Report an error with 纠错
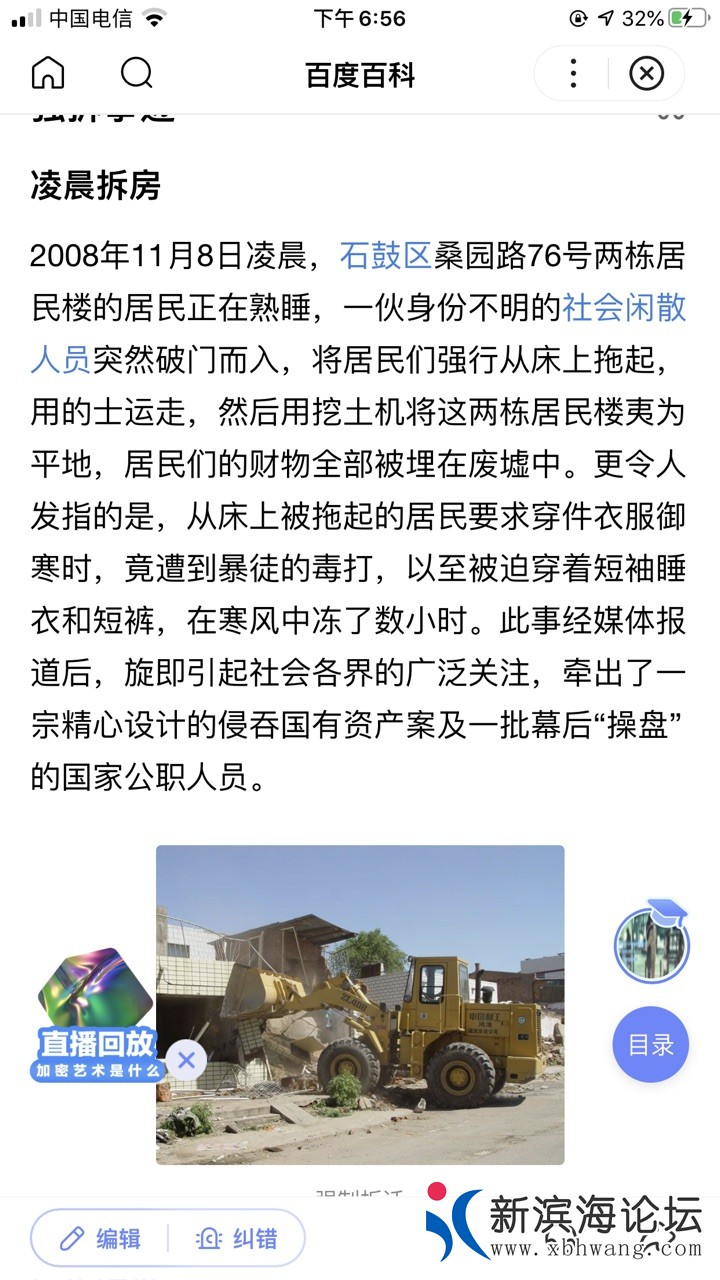Image resolution: width=720 pixels, height=1280 pixels. click(x=237, y=1238)
